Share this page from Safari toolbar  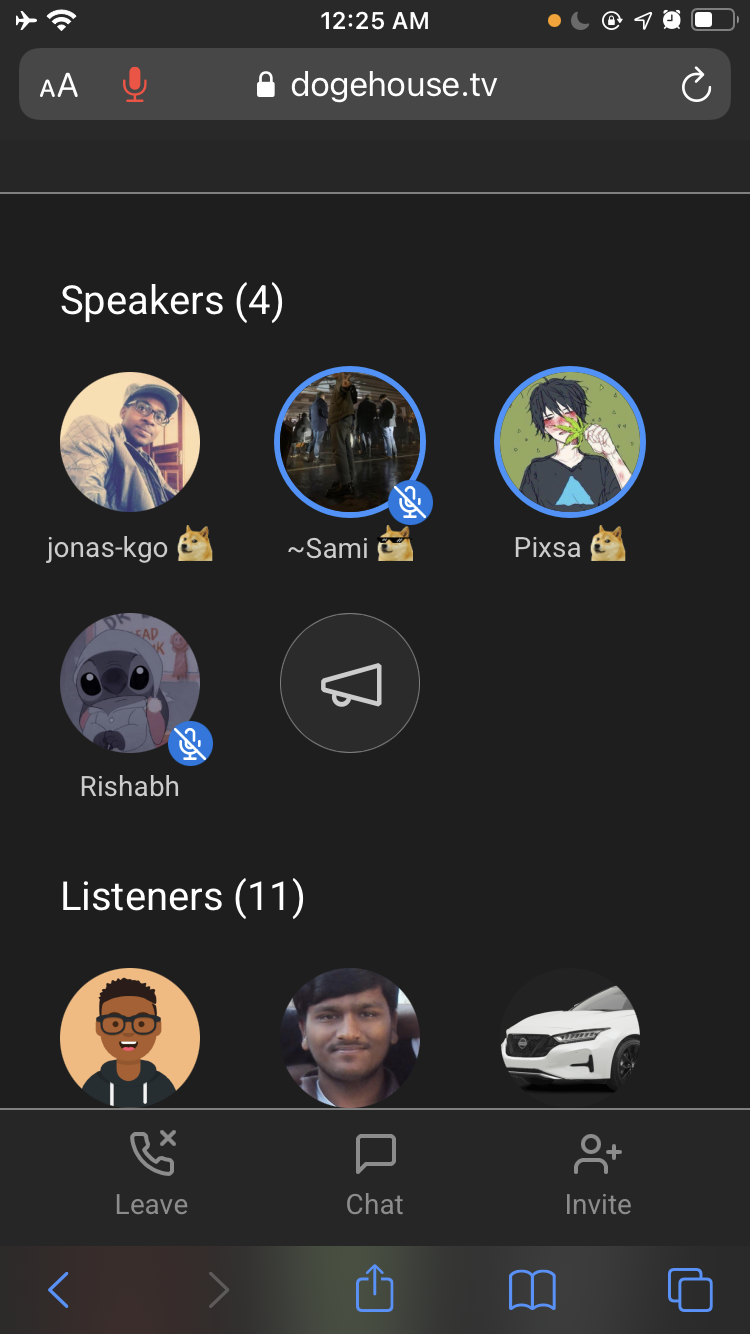[x=375, y=1288]
